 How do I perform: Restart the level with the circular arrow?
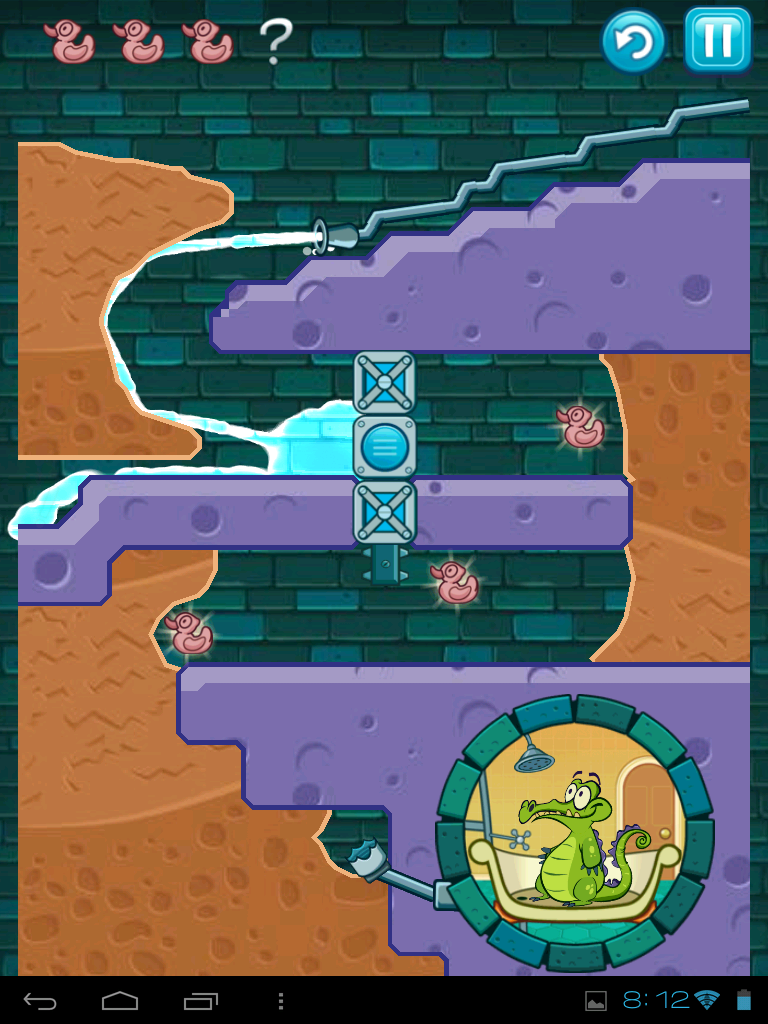click(x=633, y=42)
